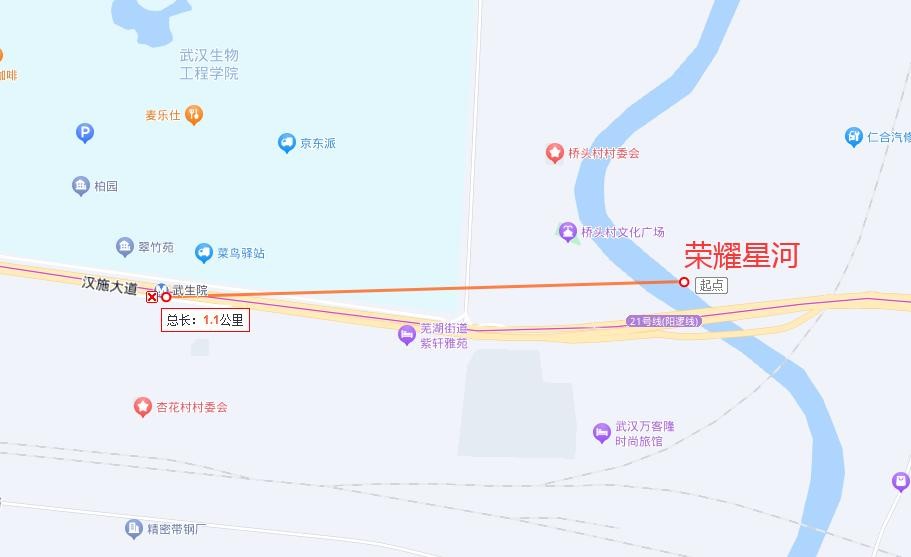Screen dimensions: 911x557
Task: Open 桥头村文化广场 marker
Action: coord(568,232)
